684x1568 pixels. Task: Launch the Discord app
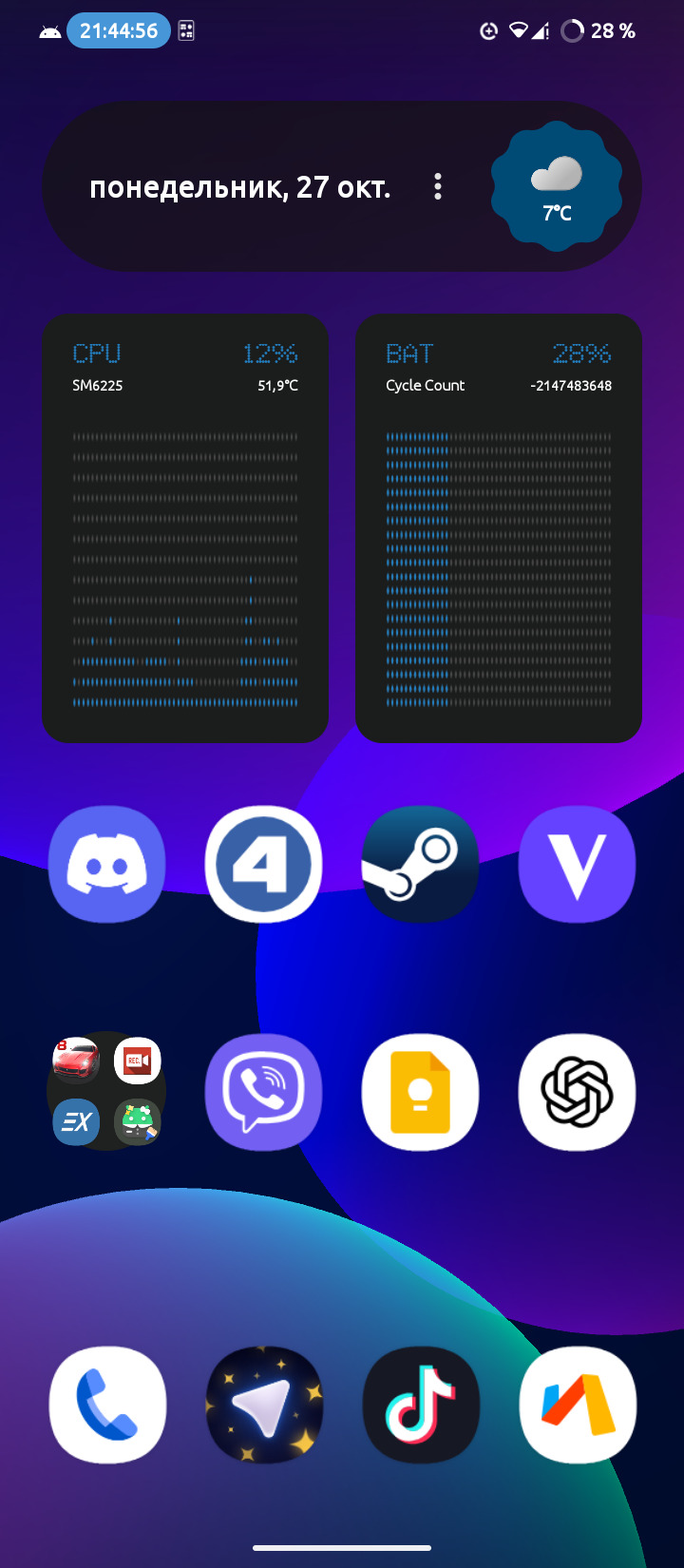[107, 864]
